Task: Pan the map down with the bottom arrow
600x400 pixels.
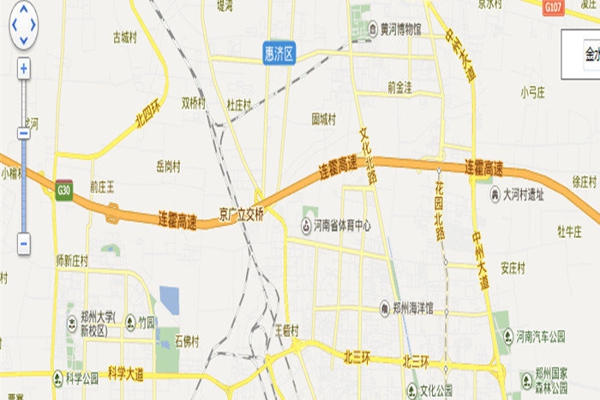Action: tap(23, 38)
